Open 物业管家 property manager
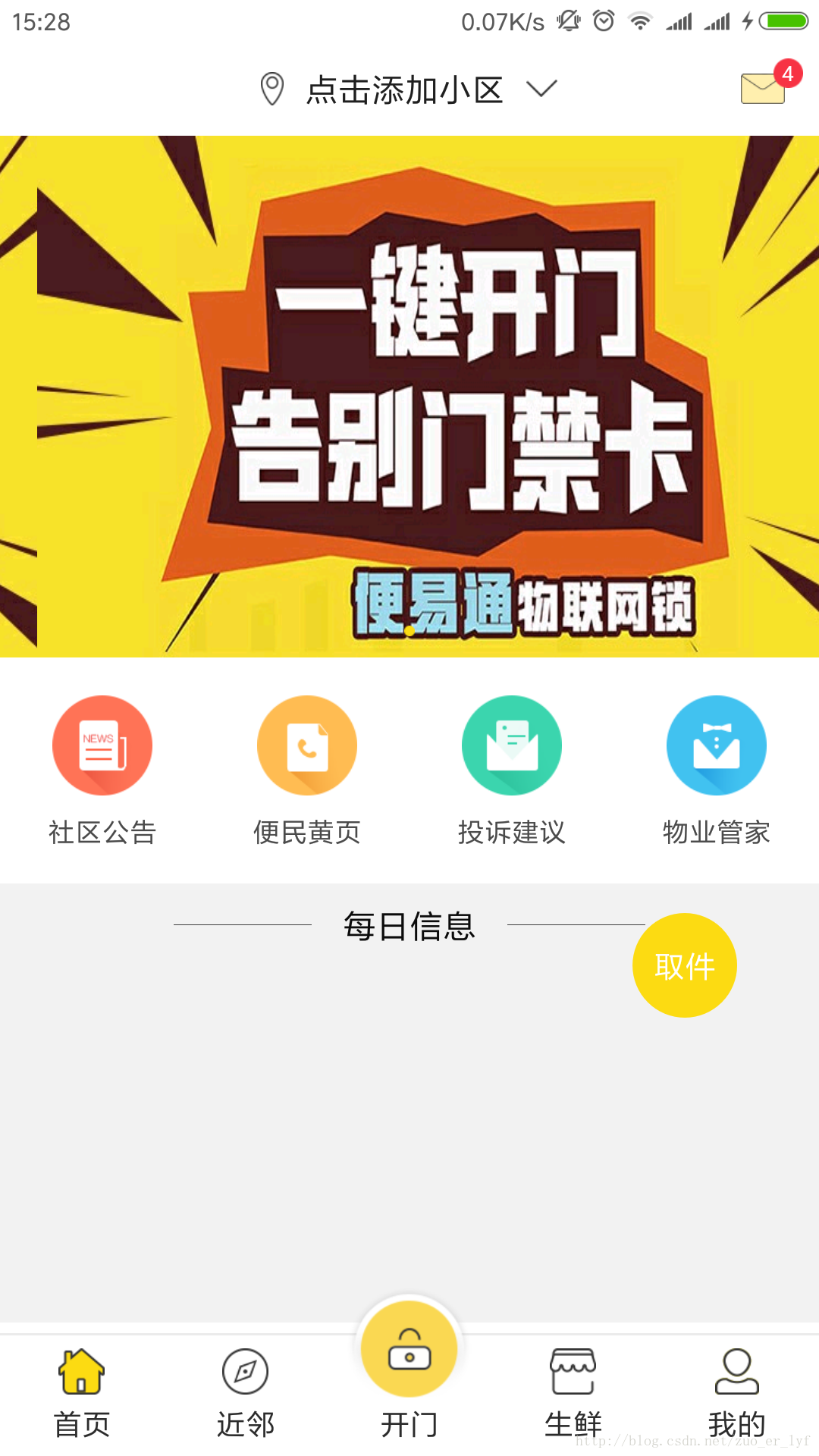The image size is (819, 1456). 717,770
